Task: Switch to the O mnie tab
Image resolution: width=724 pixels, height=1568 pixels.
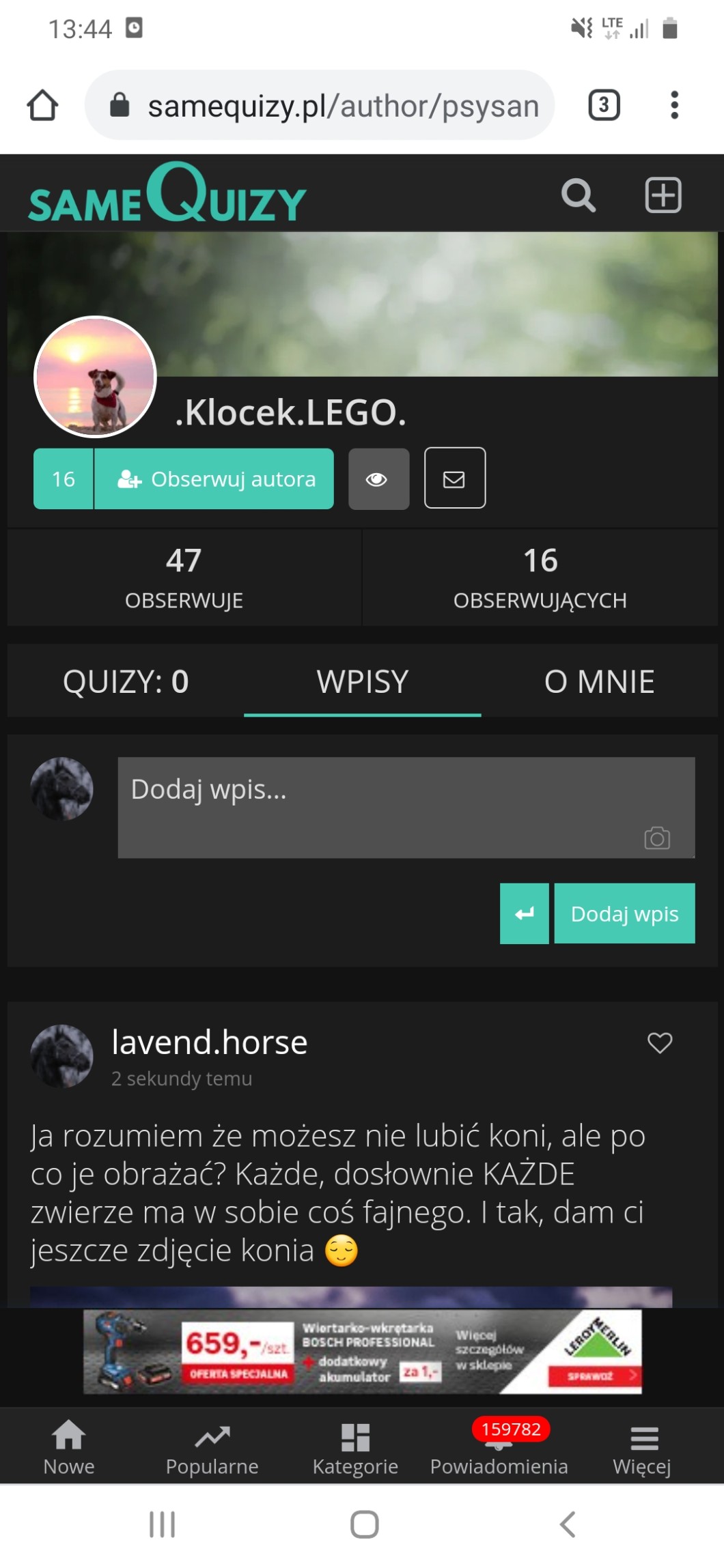Action: point(599,681)
